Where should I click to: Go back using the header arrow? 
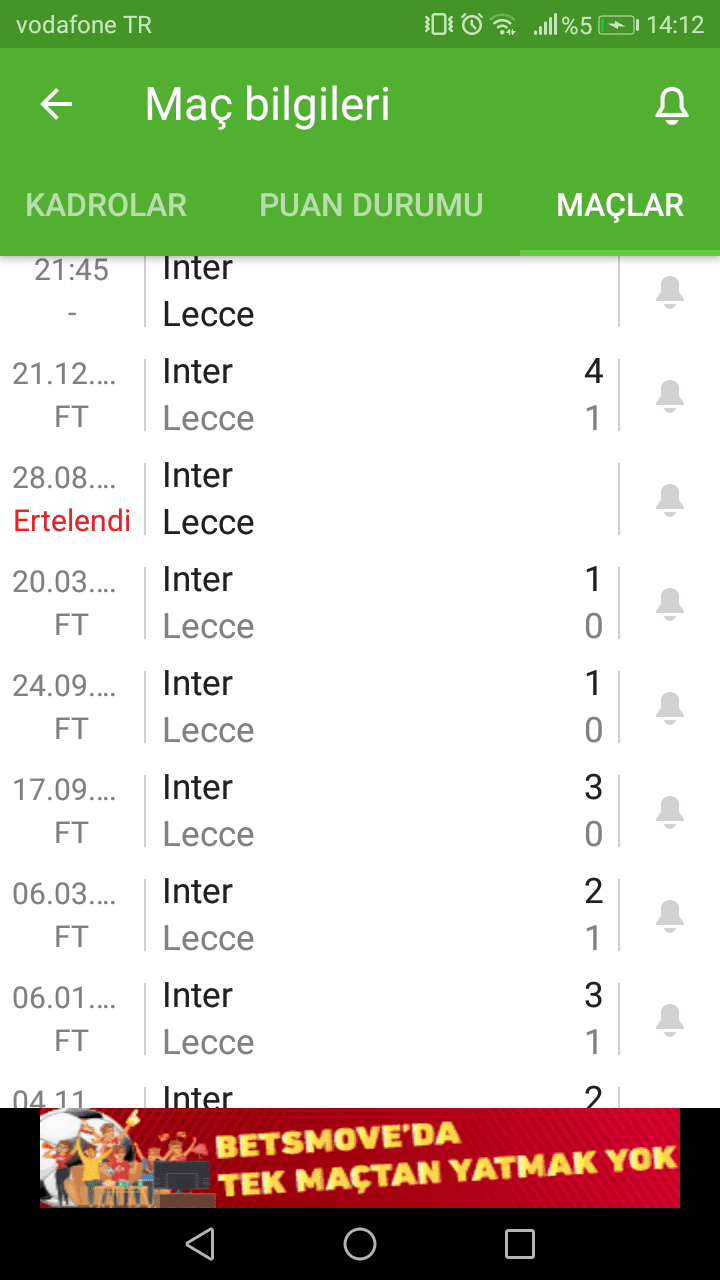(x=57, y=105)
